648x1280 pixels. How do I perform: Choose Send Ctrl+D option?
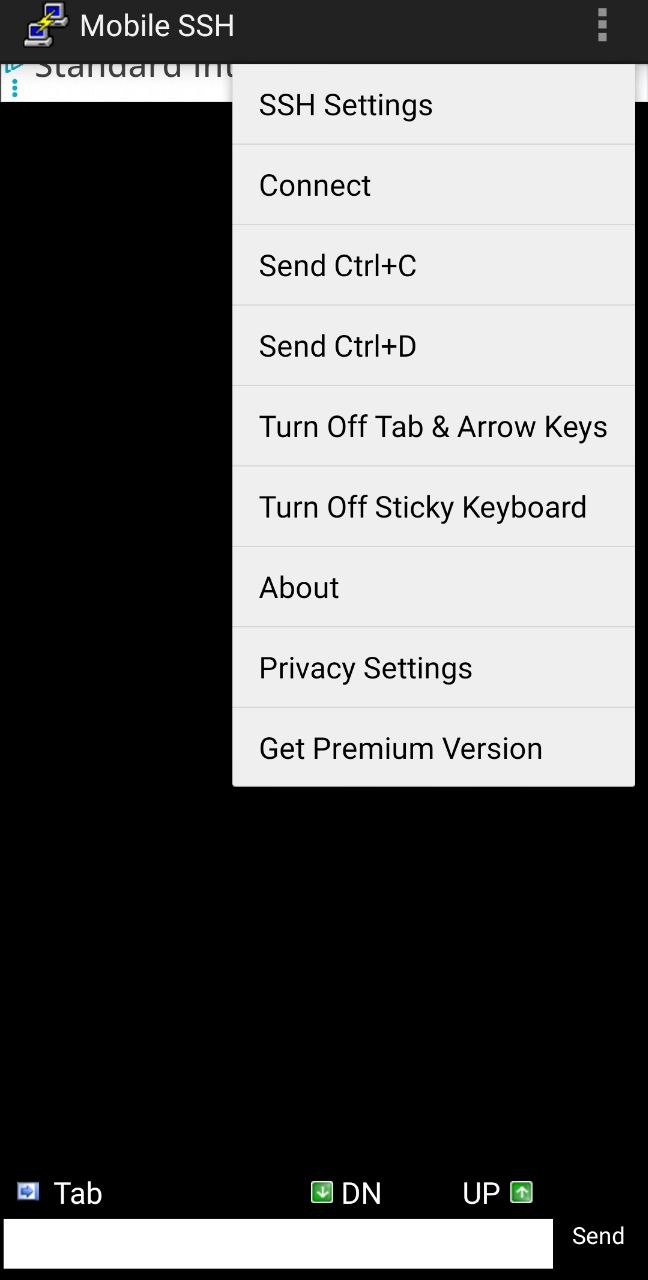(433, 346)
